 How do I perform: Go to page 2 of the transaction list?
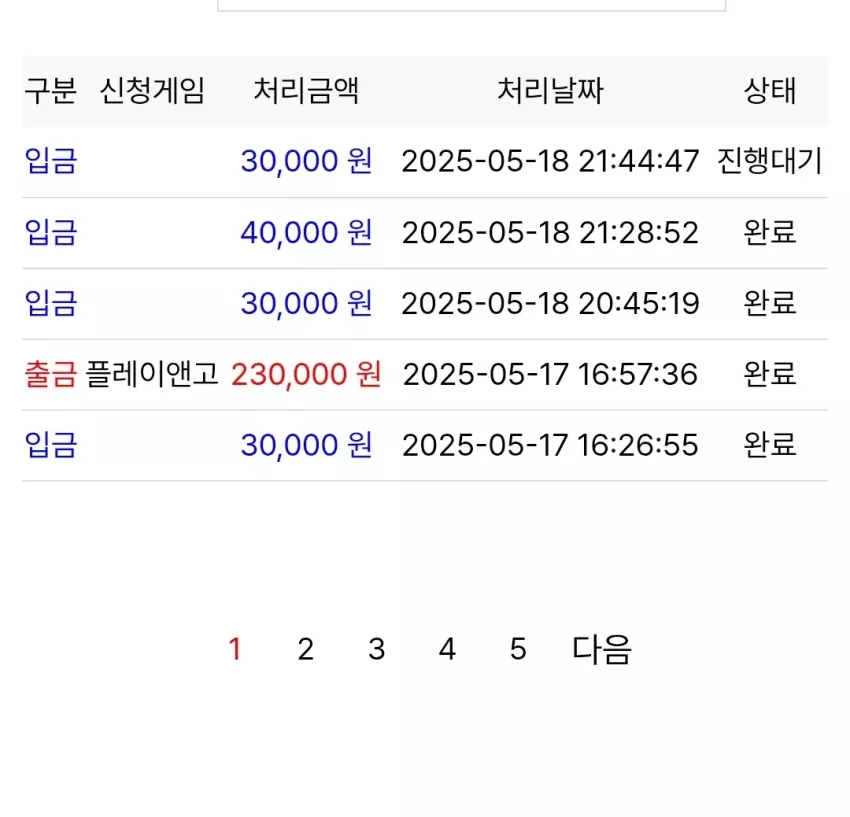pos(306,649)
